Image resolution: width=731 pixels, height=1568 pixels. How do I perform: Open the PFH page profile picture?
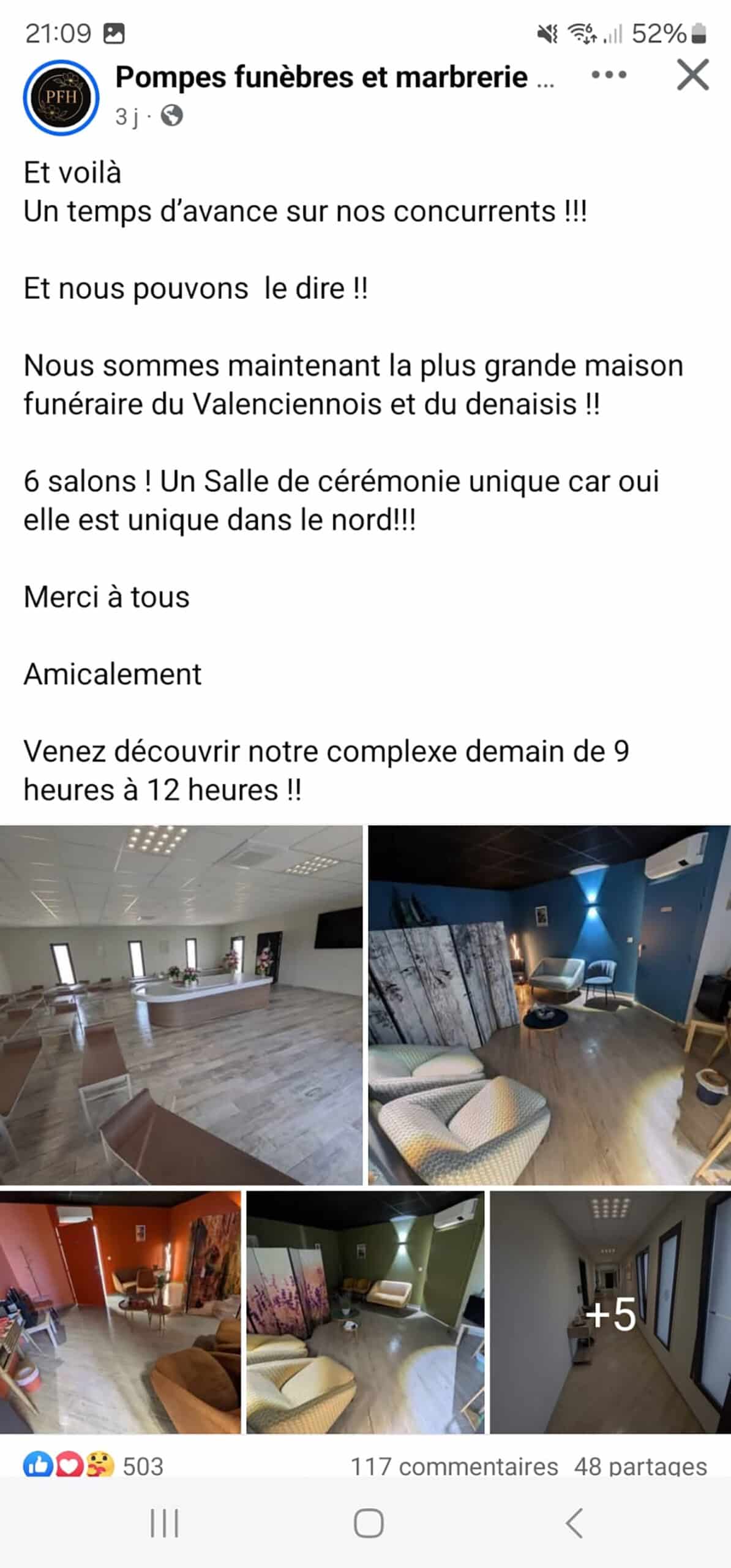point(61,97)
